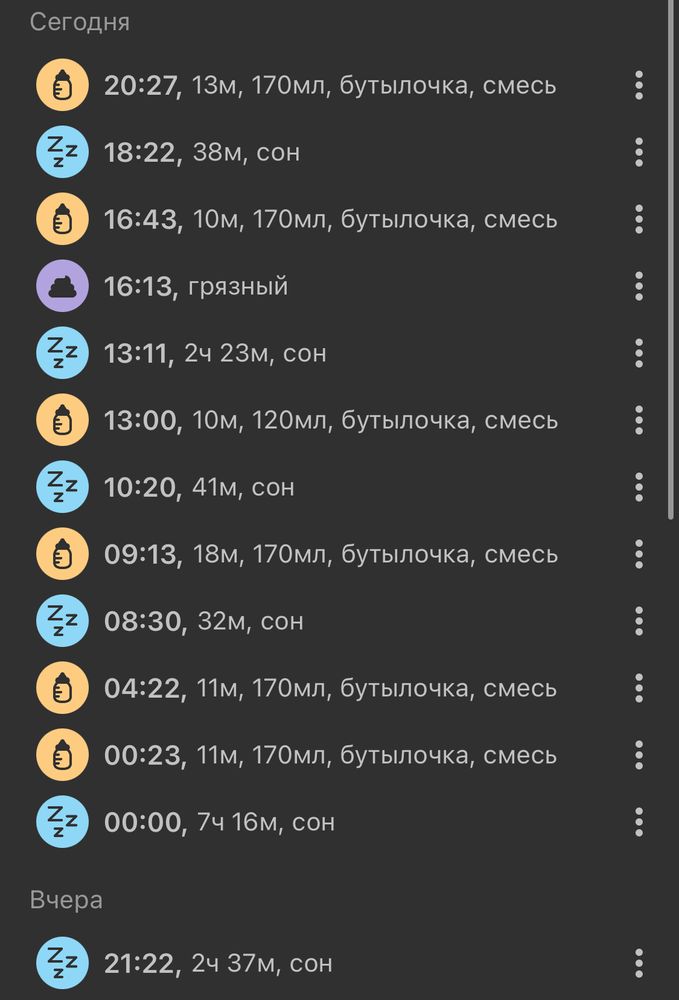Open the 04:22 bottle feeding entry
The width and height of the screenshot is (679, 1000).
click(330, 688)
